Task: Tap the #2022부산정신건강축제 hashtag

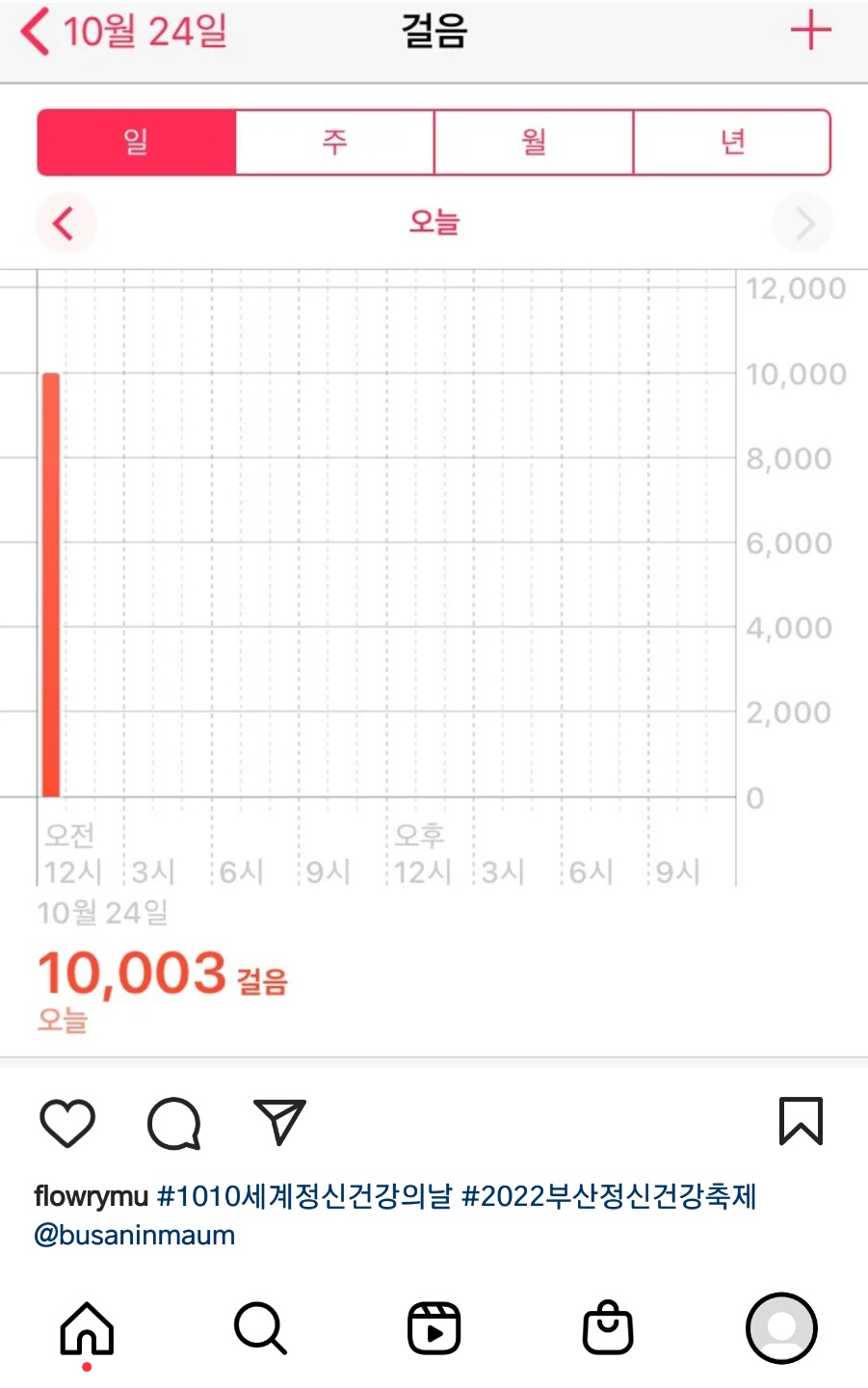Action: (609, 1196)
